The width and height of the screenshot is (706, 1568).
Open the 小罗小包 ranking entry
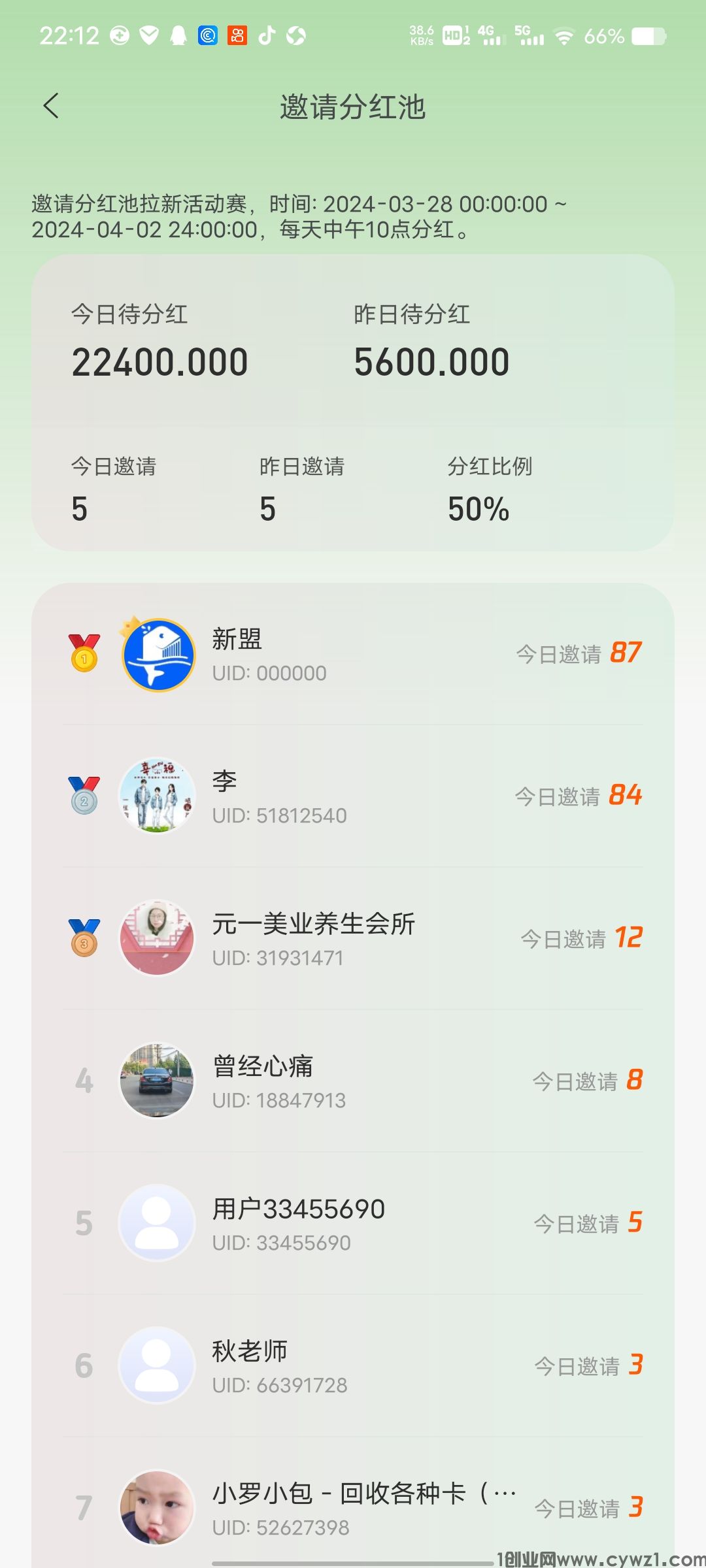click(x=353, y=1508)
